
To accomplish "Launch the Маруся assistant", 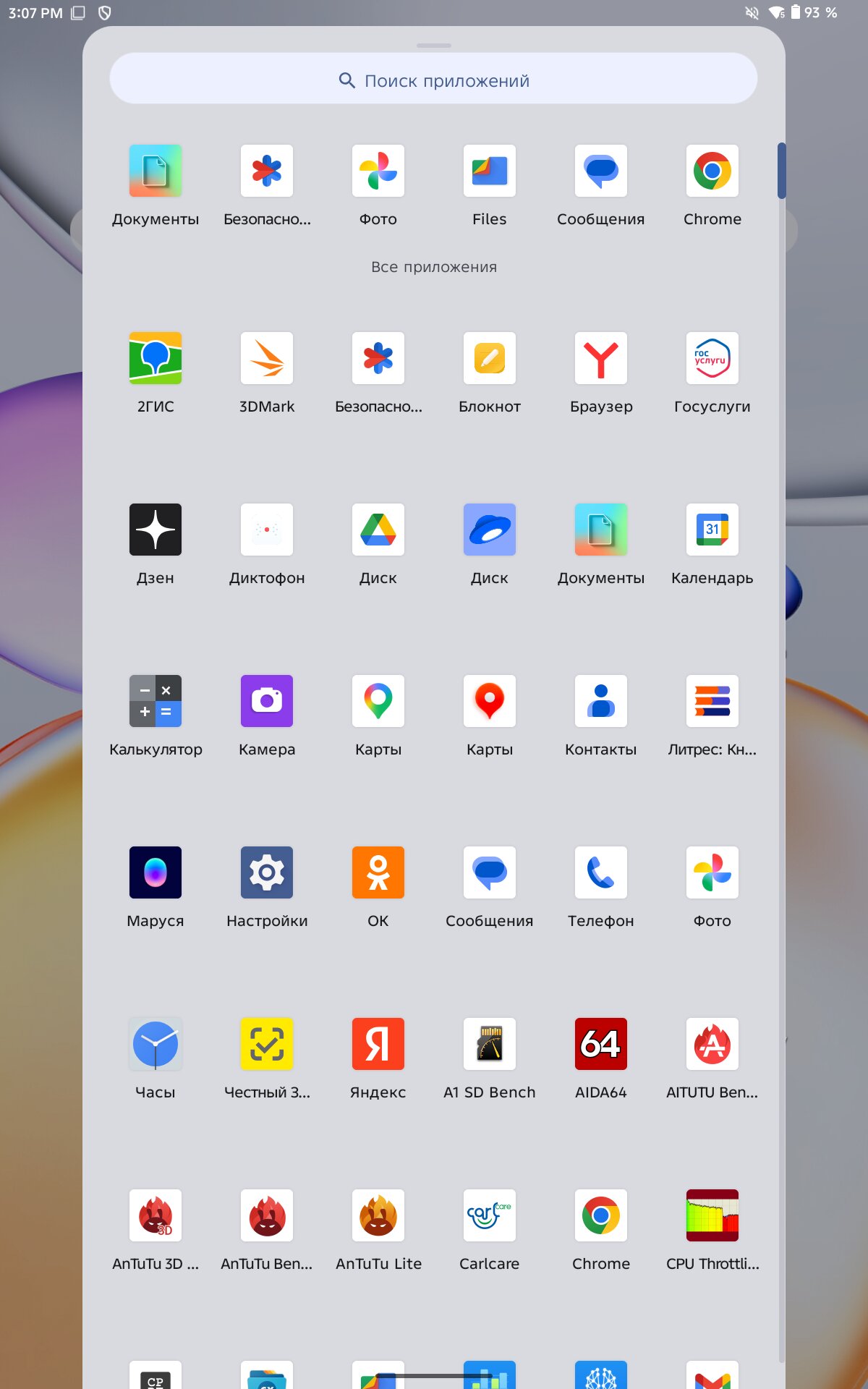I will coord(156,873).
